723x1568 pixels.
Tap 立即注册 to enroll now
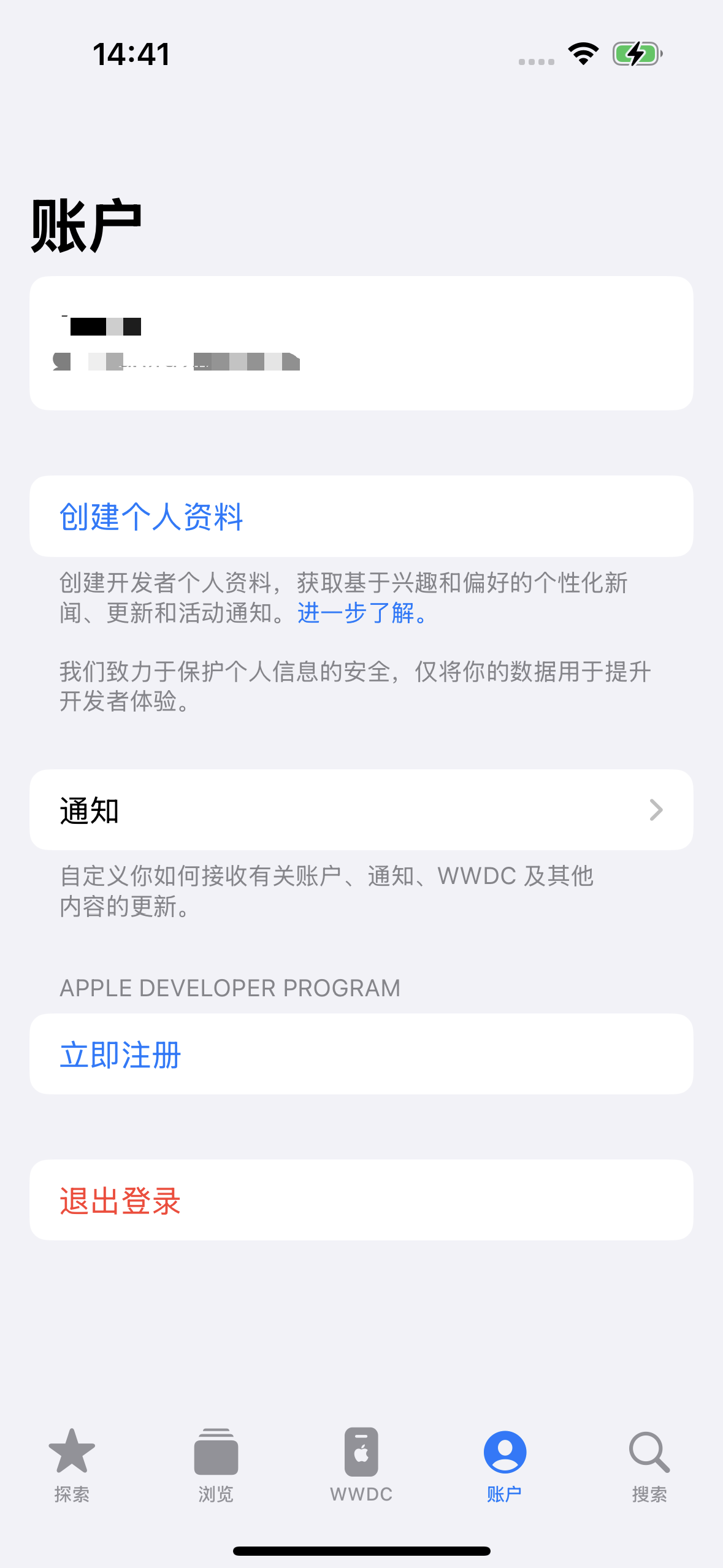tap(121, 1055)
